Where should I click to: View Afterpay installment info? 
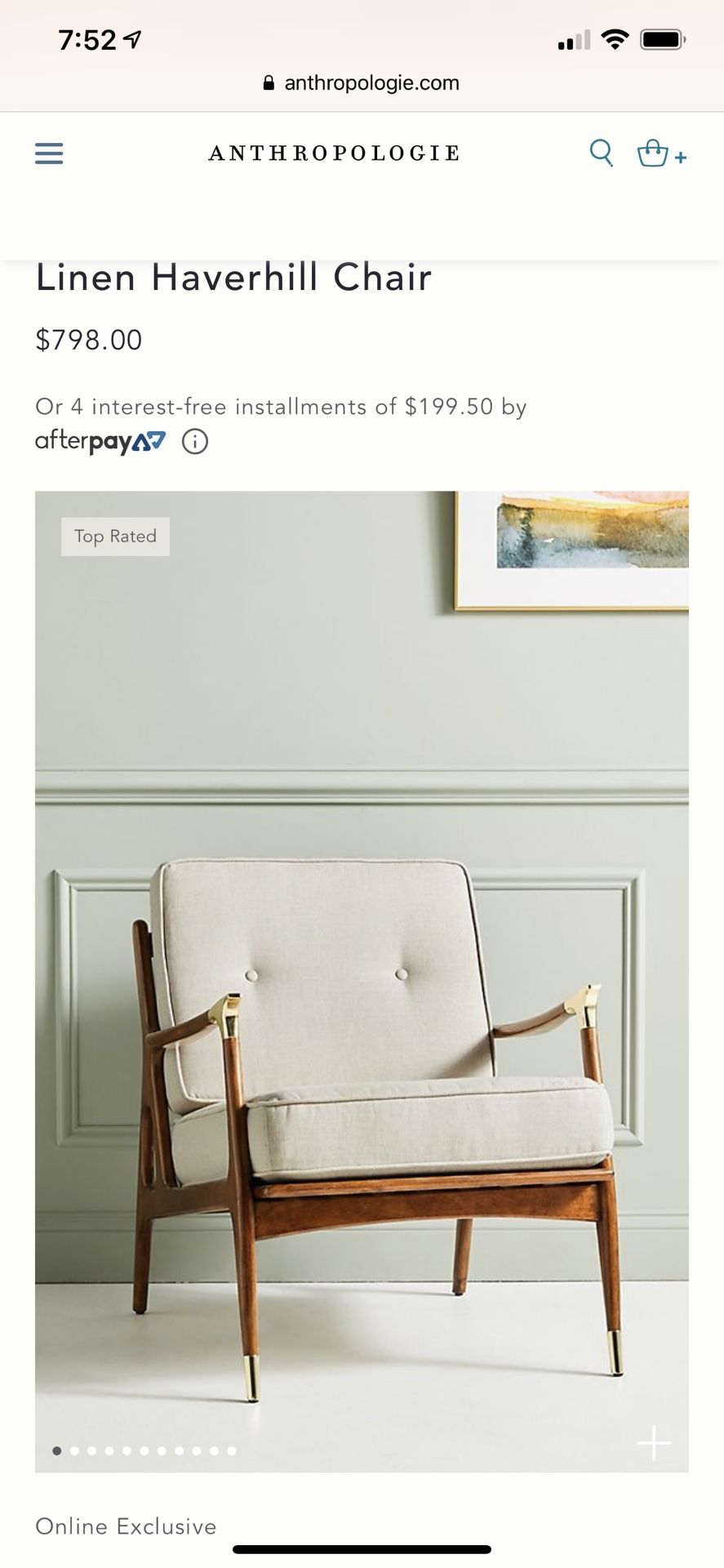pyautogui.click(x=195, y=442)
